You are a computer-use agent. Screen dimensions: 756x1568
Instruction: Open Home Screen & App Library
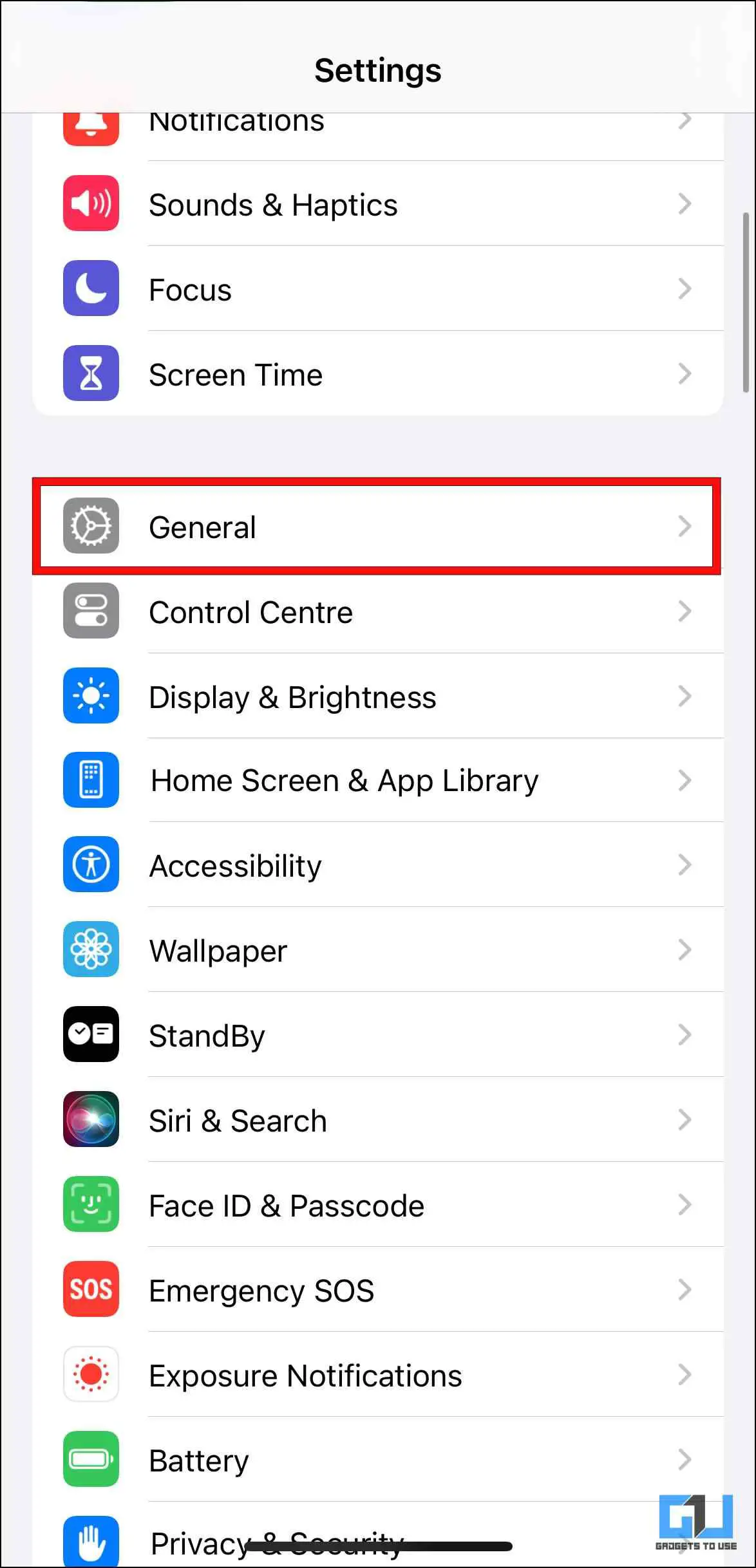[377, 781]
